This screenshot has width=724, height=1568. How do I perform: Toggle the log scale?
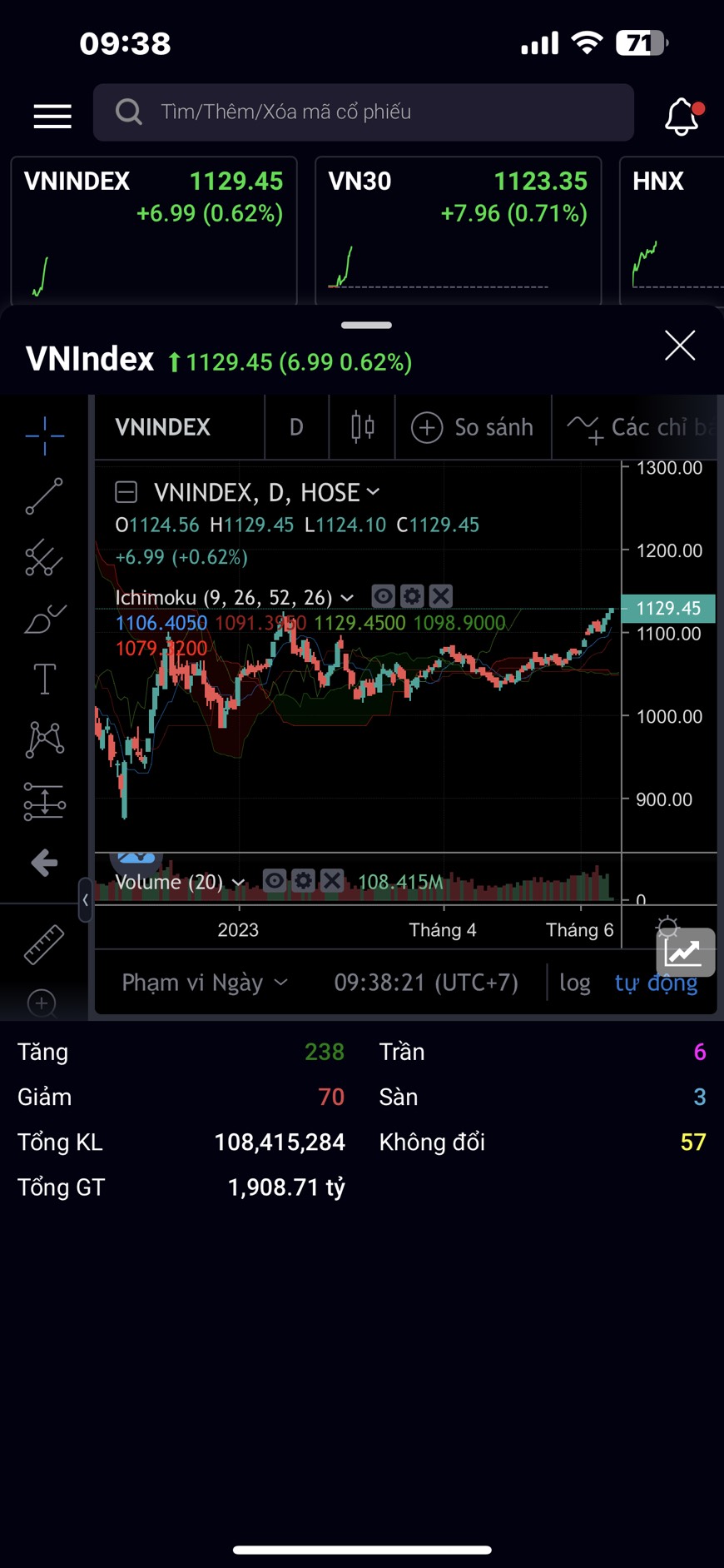574,983
